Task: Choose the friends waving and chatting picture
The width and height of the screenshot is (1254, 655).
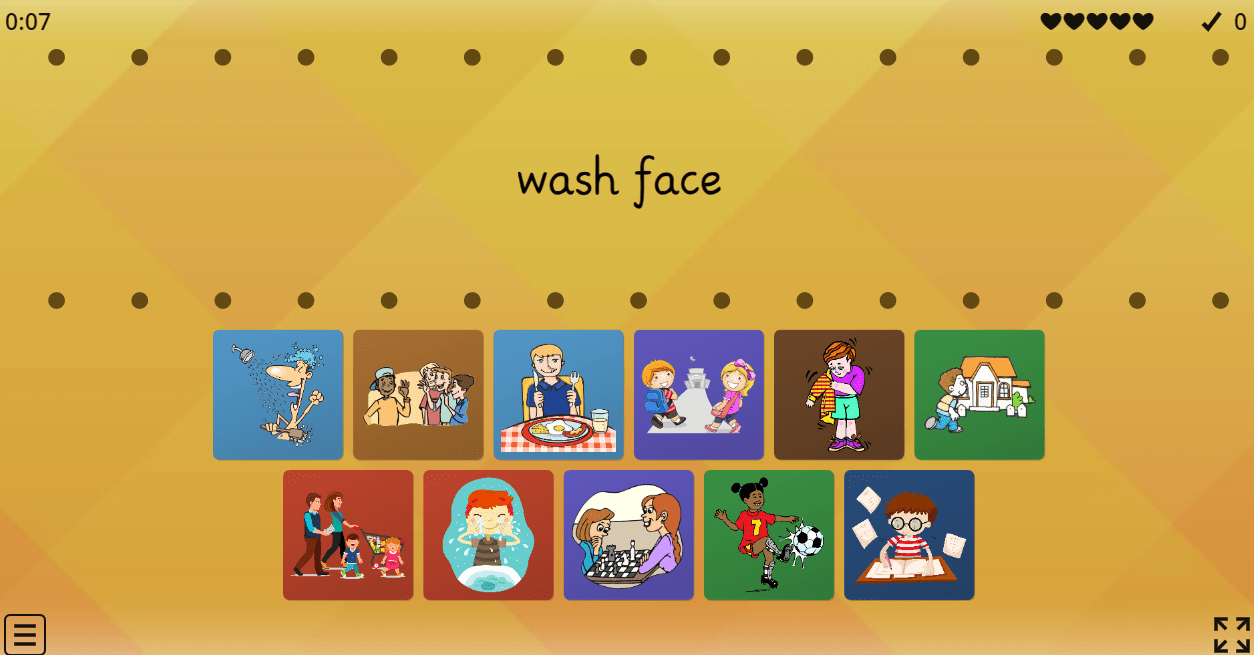Action: pyautogui.click(x=418, y=395)
